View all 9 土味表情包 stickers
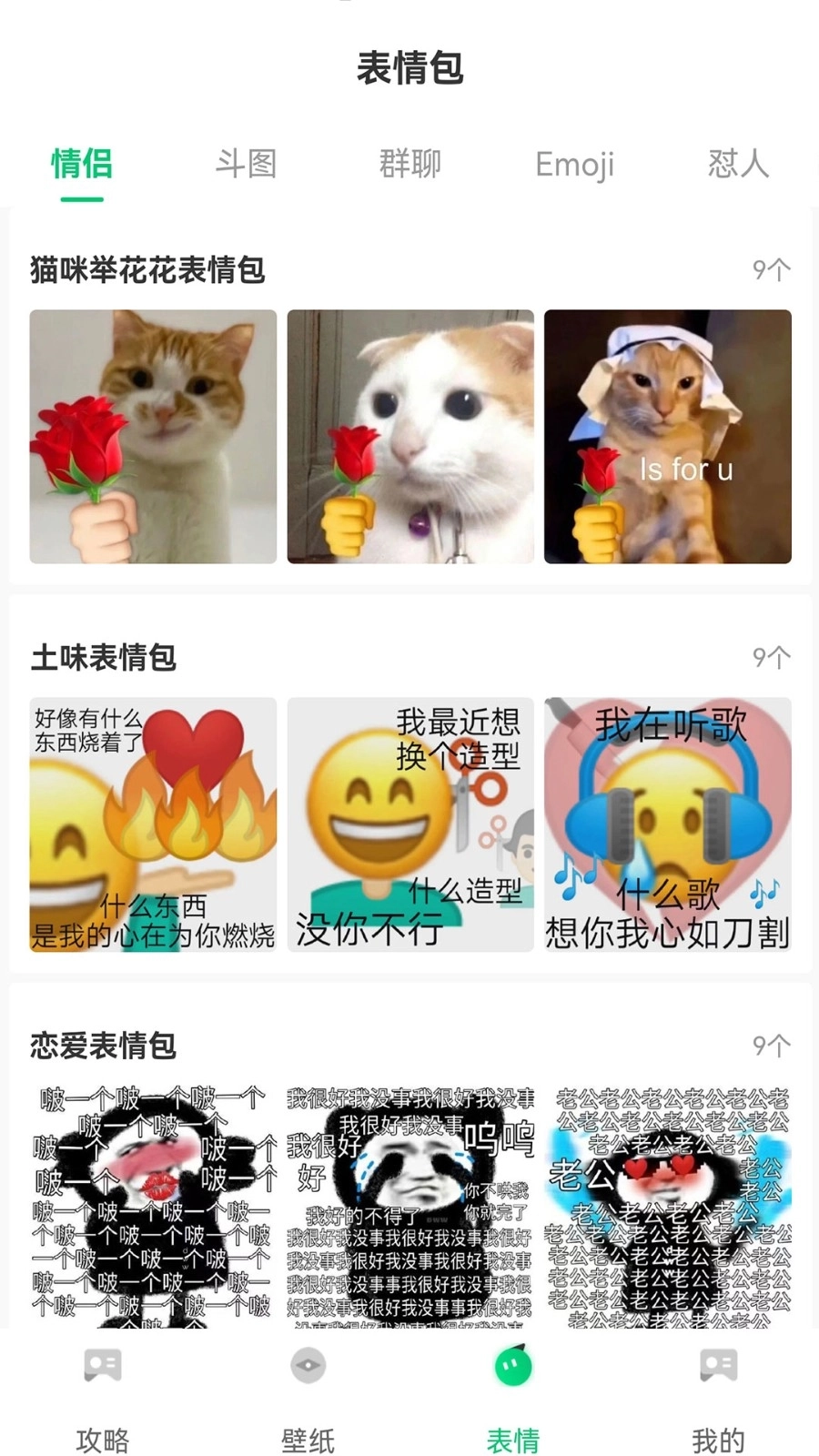The height and width of the screenshot is (1456, 819). point(771,658)
